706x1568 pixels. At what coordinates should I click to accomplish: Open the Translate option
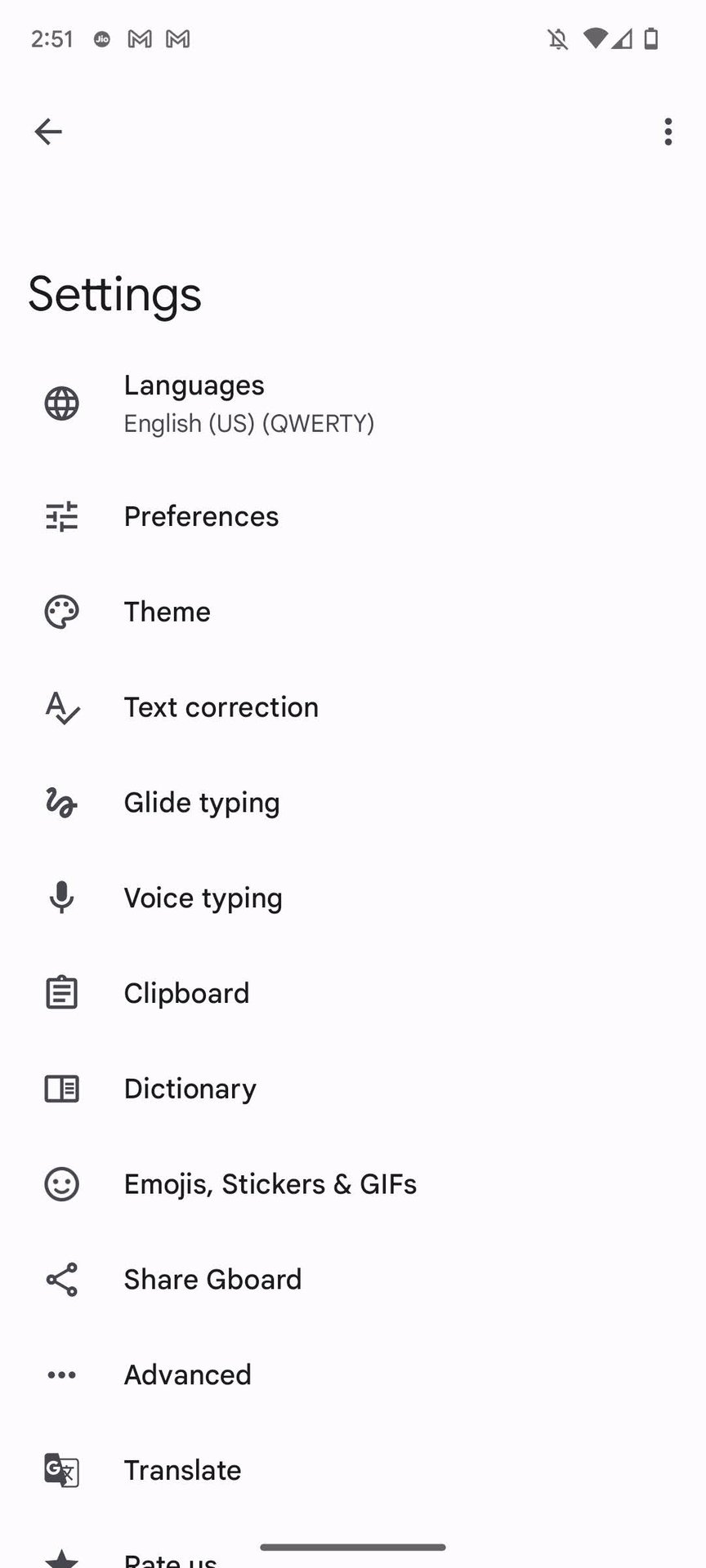(182, 1471)
